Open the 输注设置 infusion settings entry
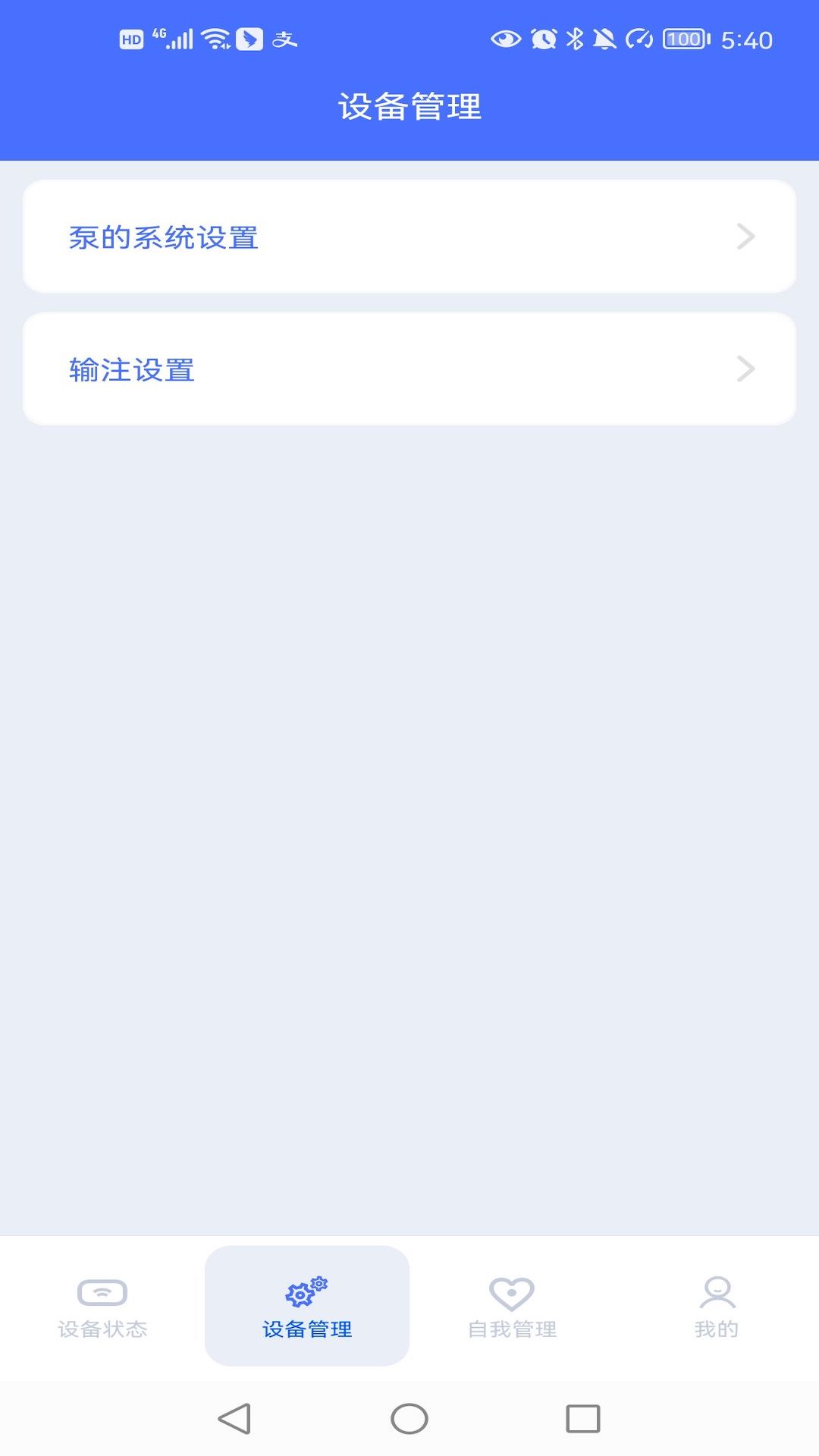The height and width of the screenshot is (1456, 819). point(409,369)
